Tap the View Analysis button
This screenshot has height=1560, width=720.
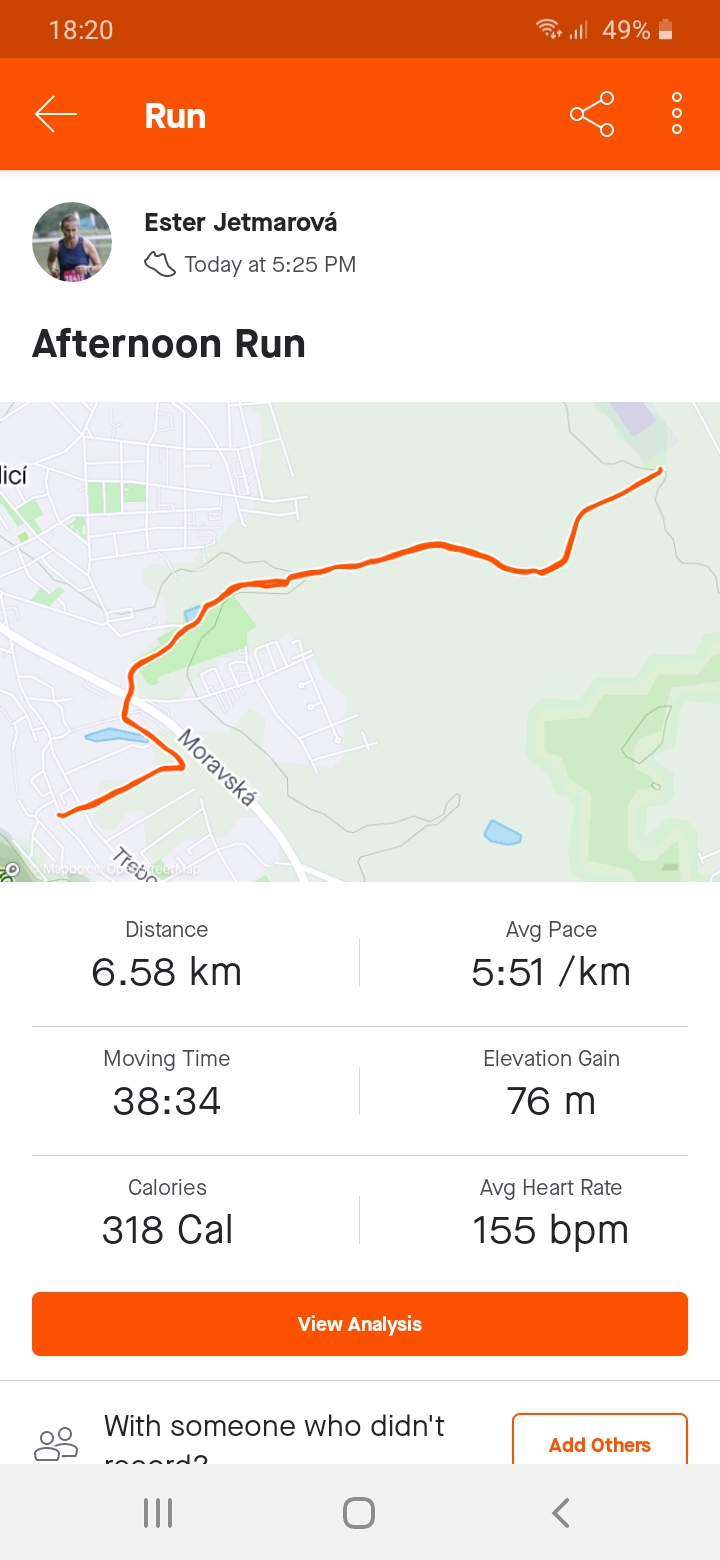pyautogui.click(x=360, y=1324)
